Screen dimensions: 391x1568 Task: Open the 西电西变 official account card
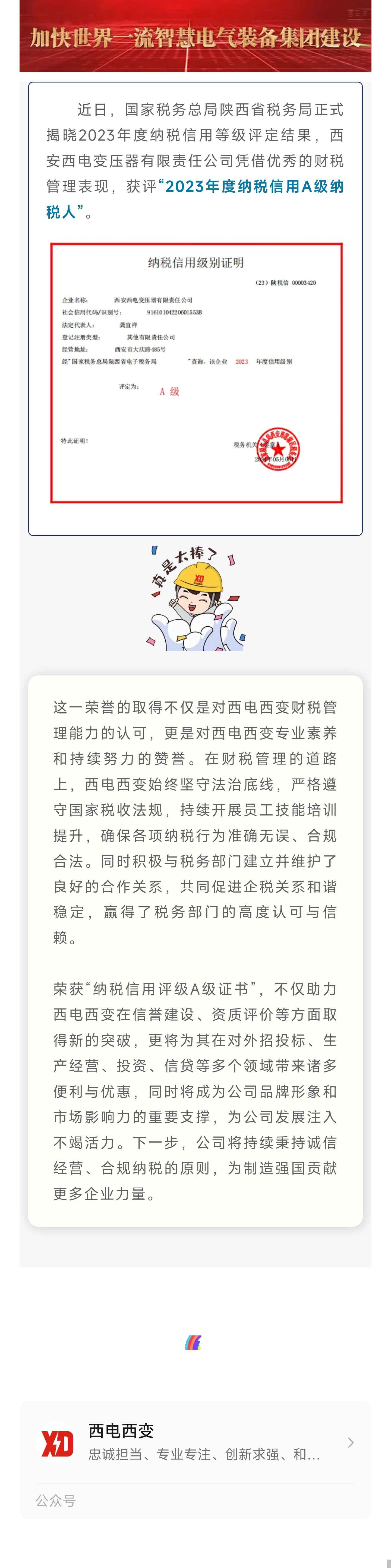point(195,1443)
